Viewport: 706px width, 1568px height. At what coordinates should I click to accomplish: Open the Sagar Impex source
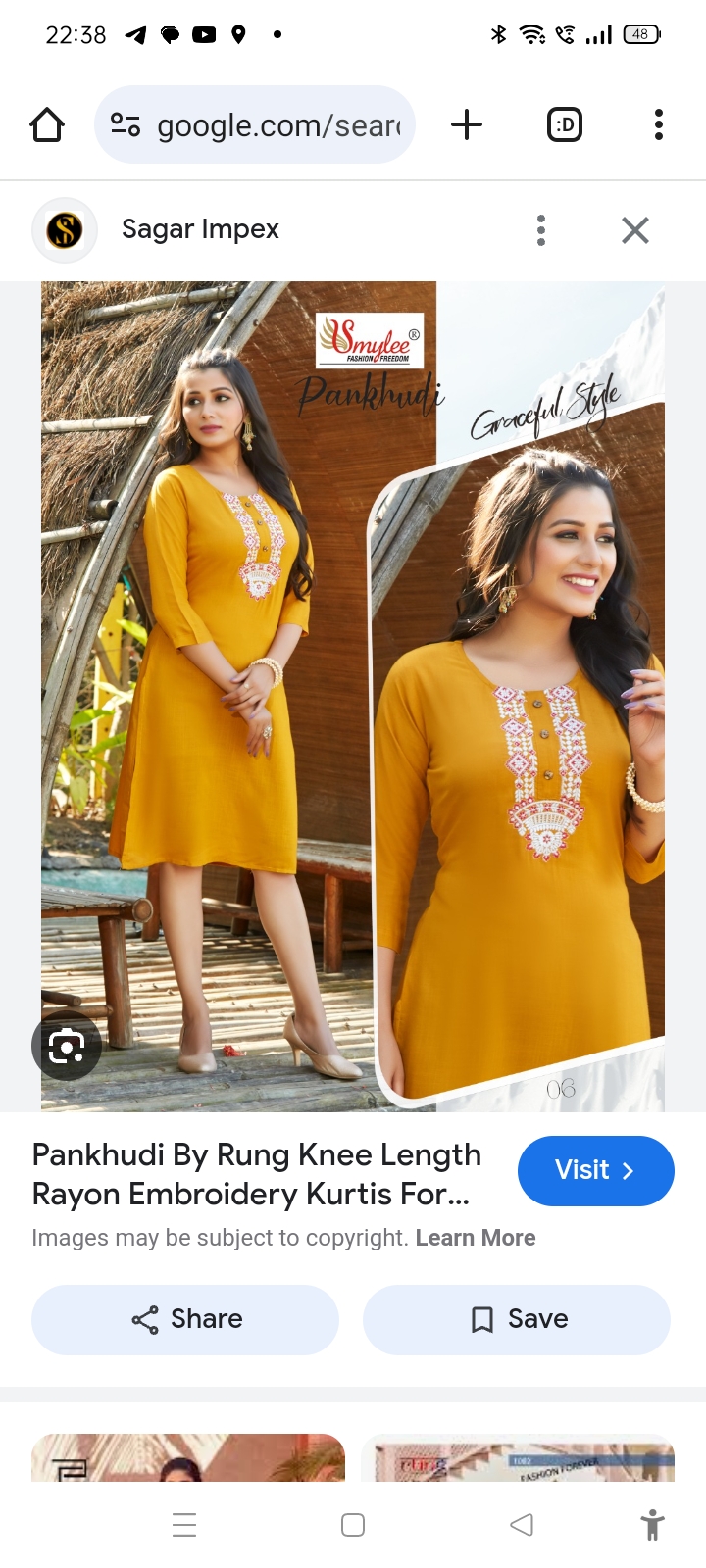200,229
